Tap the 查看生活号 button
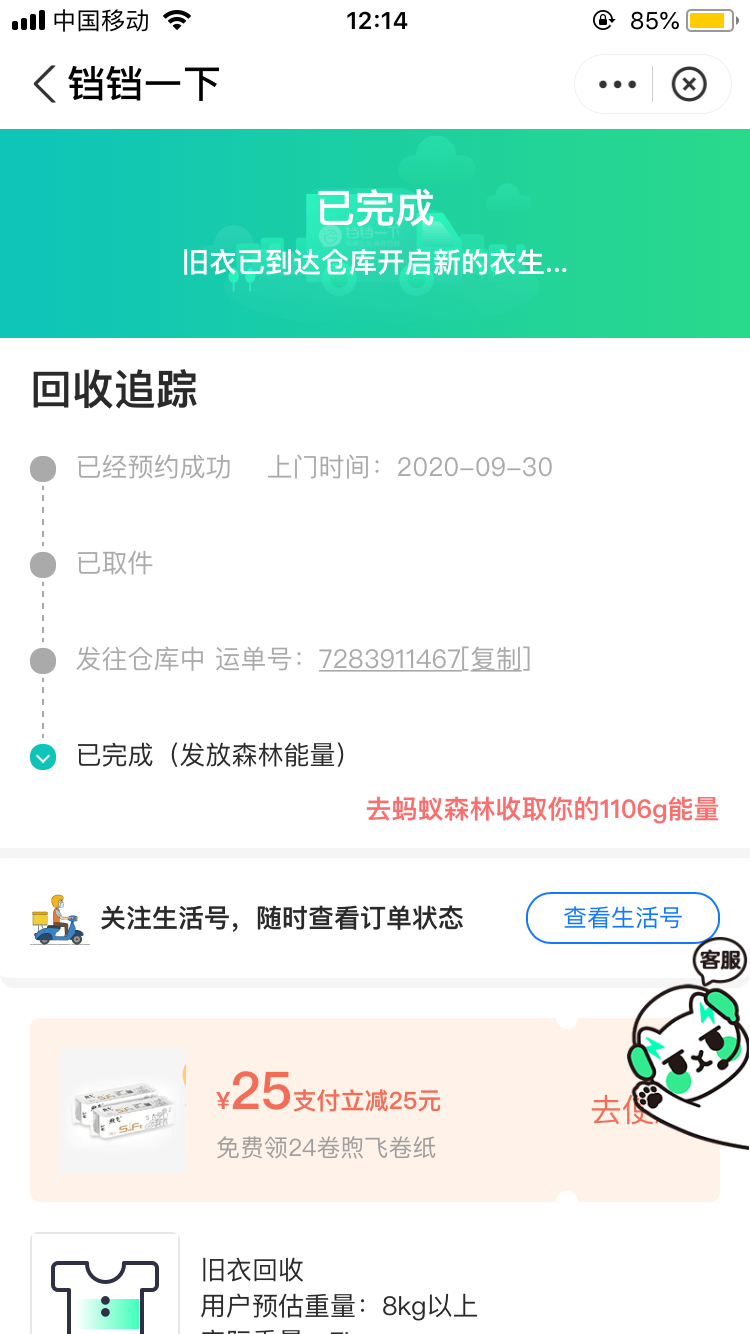 click(x=622, y=917)
